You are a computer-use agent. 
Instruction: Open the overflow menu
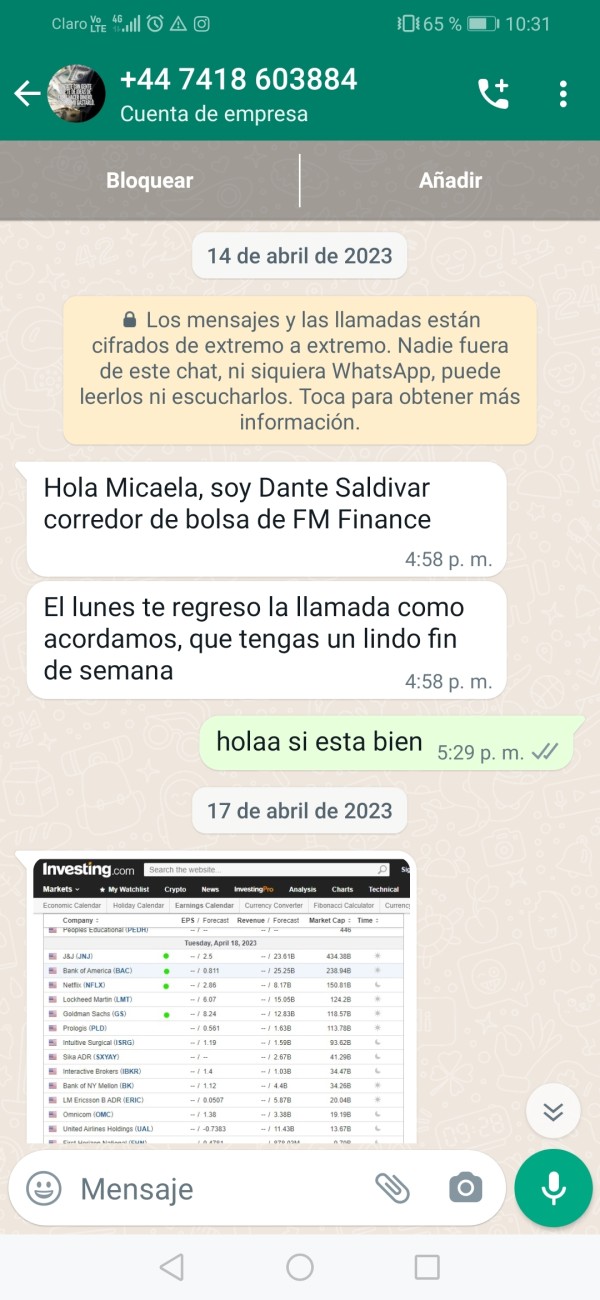click(563, 94)
